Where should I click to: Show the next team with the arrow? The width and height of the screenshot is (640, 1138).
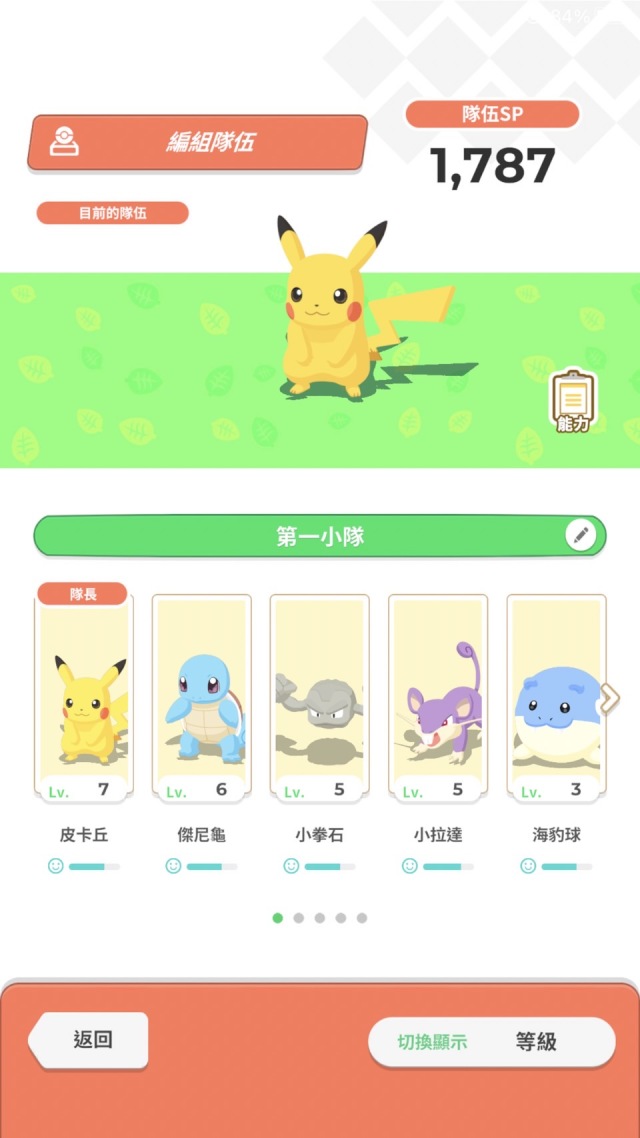[x=609, y=700]
